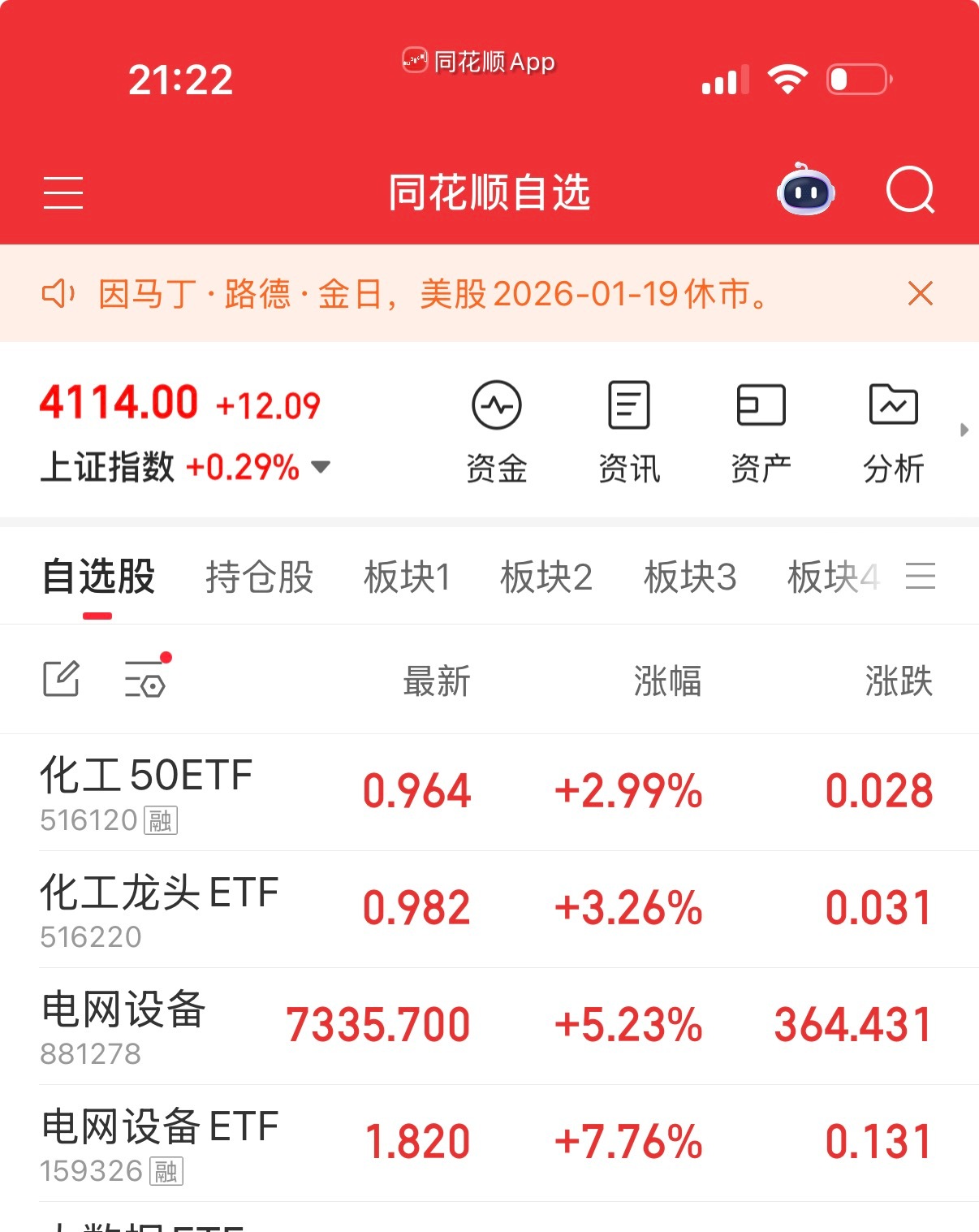Open the tab overflow list icon
Image resolution: width=979 pixels, height=1232 pixels.
[x=921, y=576]
